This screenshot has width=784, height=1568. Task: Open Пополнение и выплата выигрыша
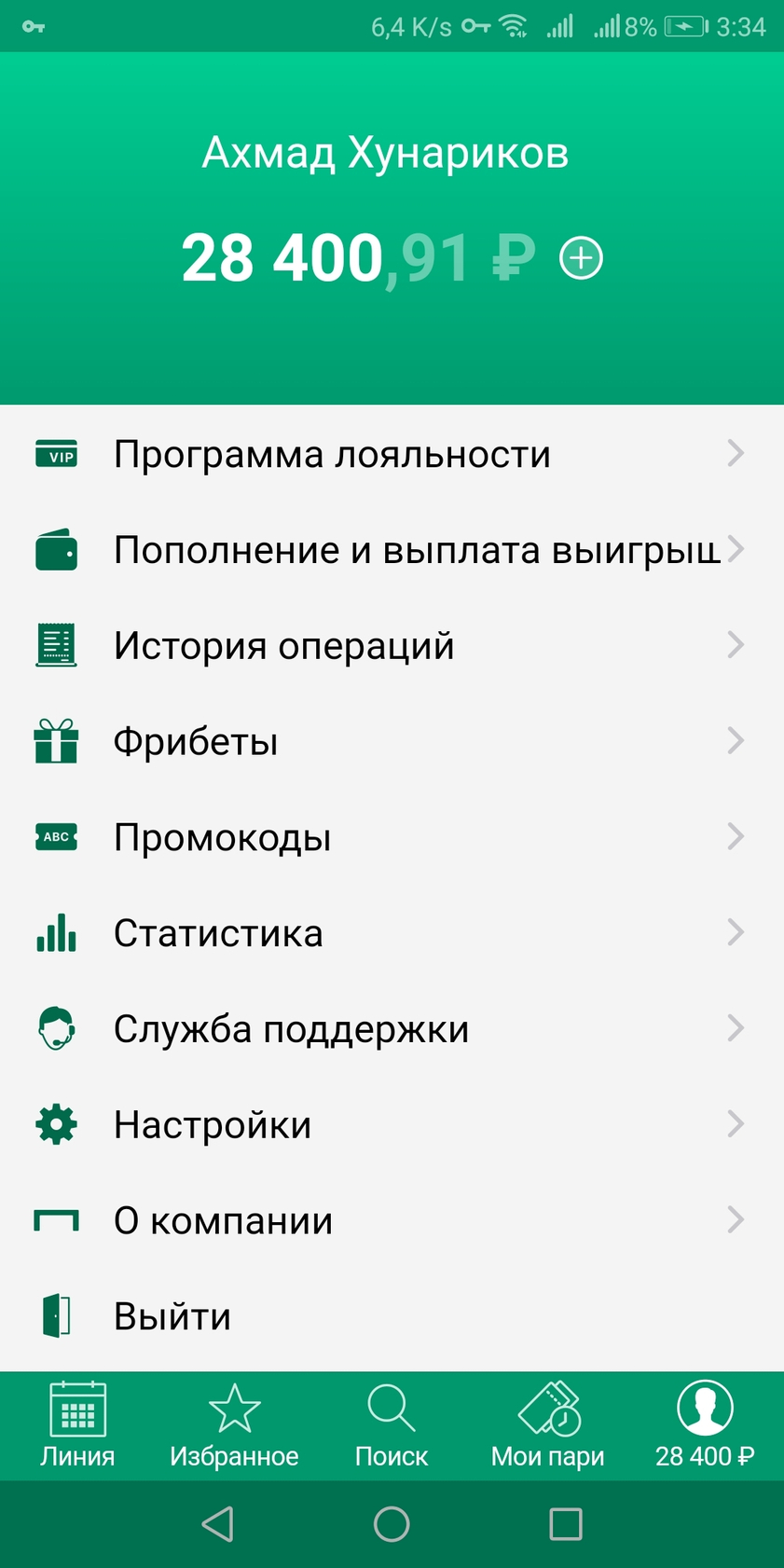click(x=392, y=550)
